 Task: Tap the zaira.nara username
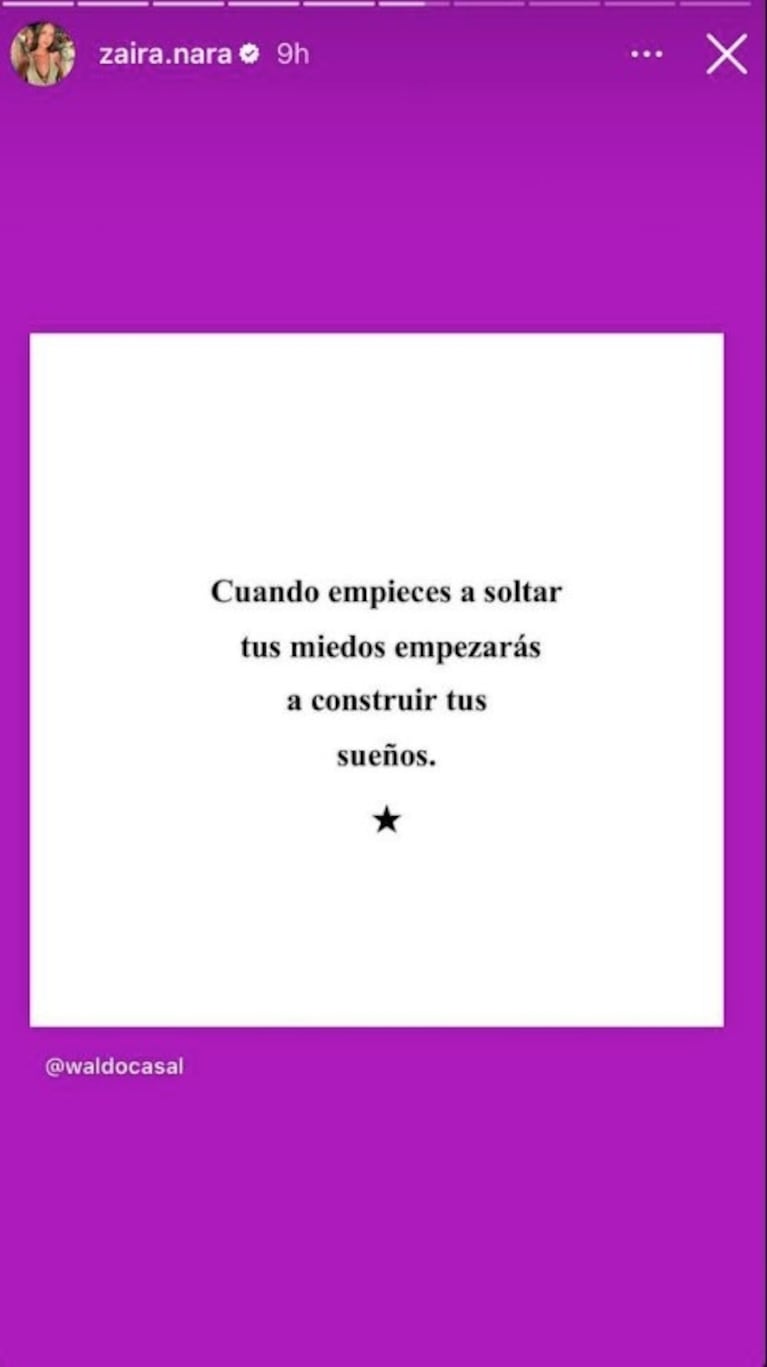click(165, 54)
